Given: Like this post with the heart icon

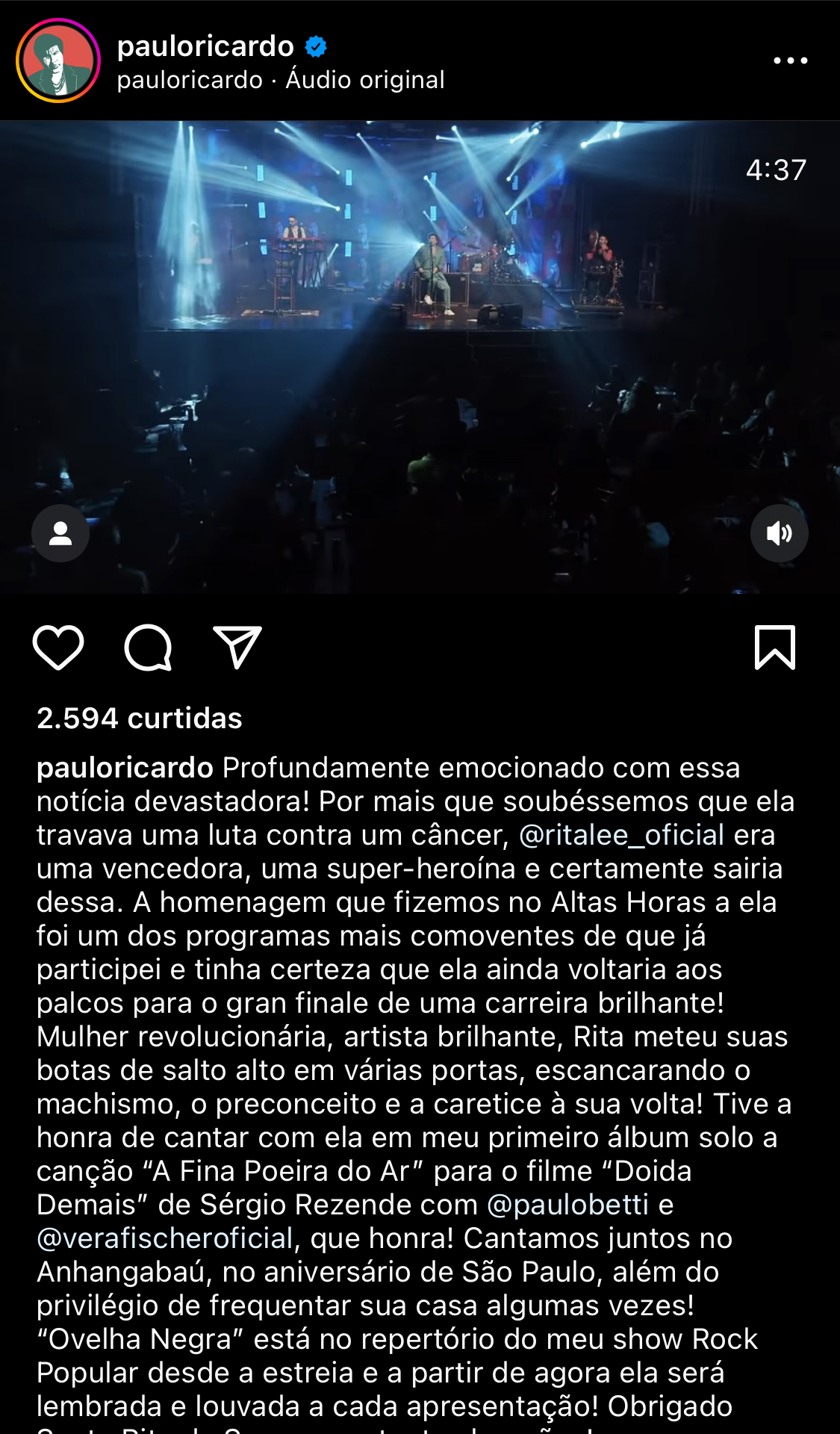Looking at the screenshot, I should pyautogui.click(x=58, y=647).
